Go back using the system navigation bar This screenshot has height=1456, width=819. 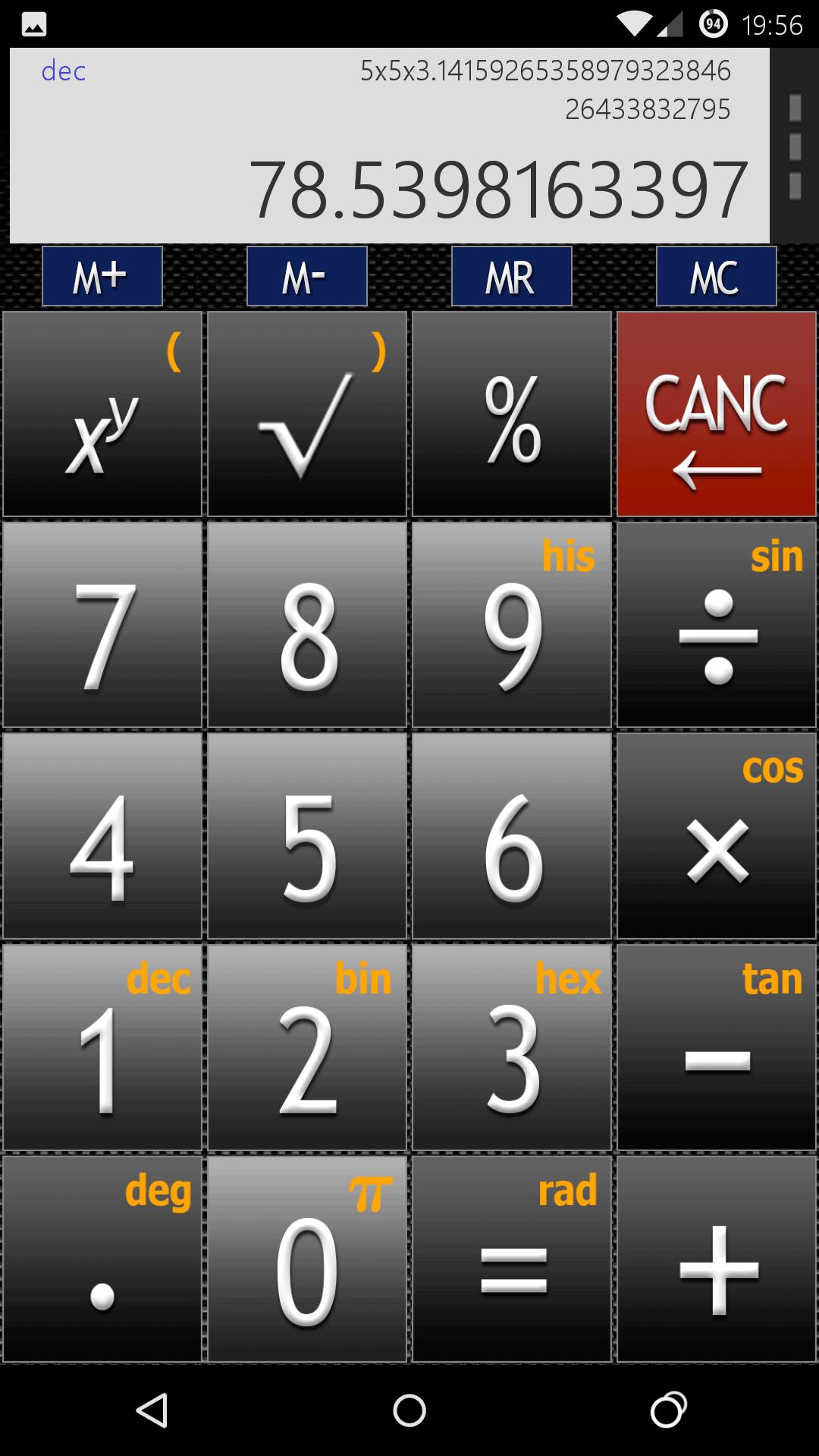pos(152,1410)
